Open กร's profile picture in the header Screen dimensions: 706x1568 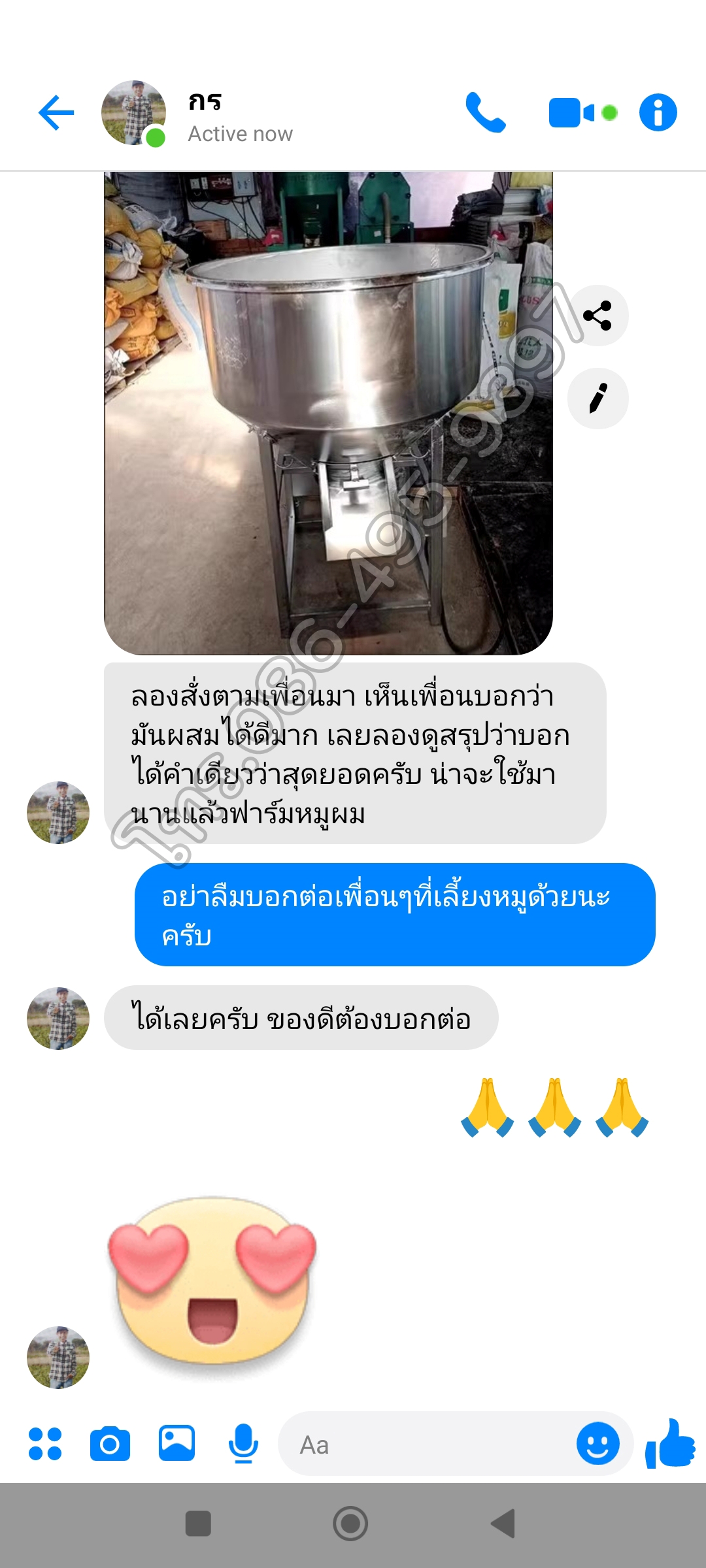coord(133,113)
